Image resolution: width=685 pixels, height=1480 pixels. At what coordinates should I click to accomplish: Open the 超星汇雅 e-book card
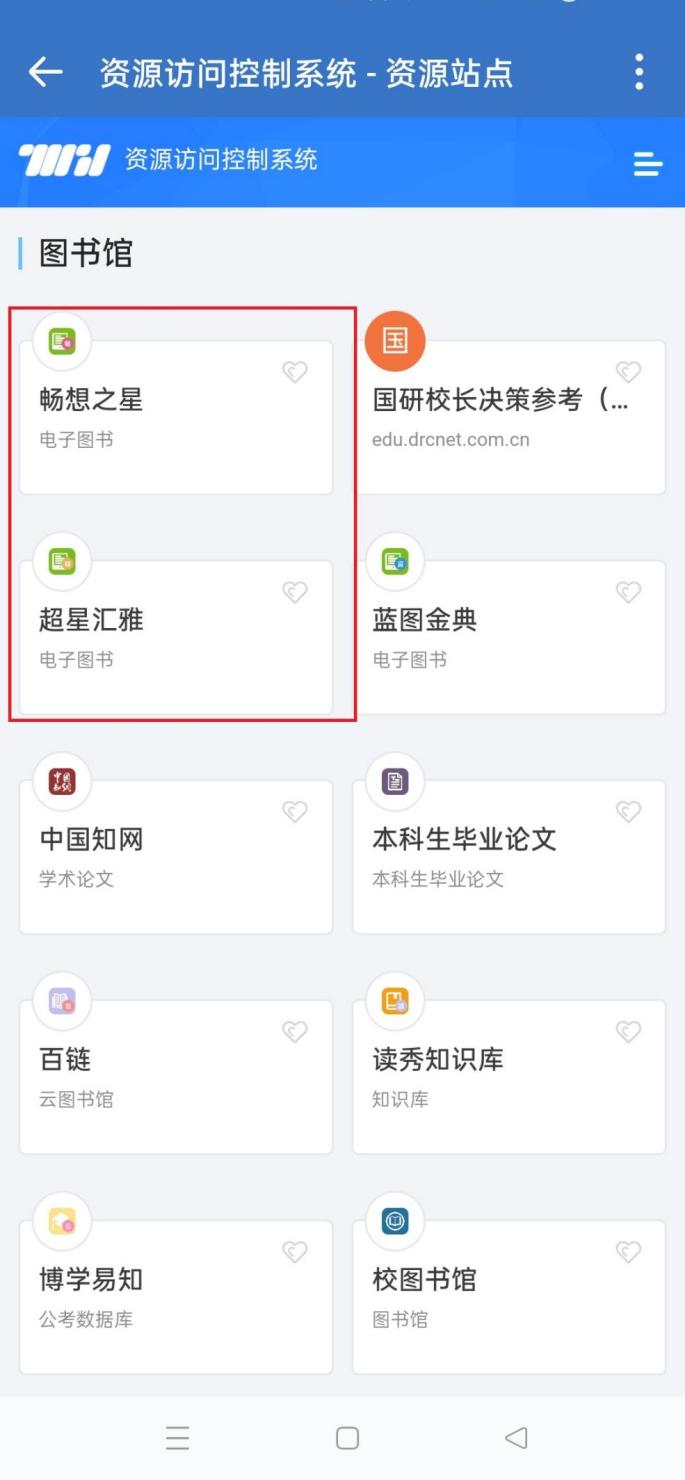176,637
